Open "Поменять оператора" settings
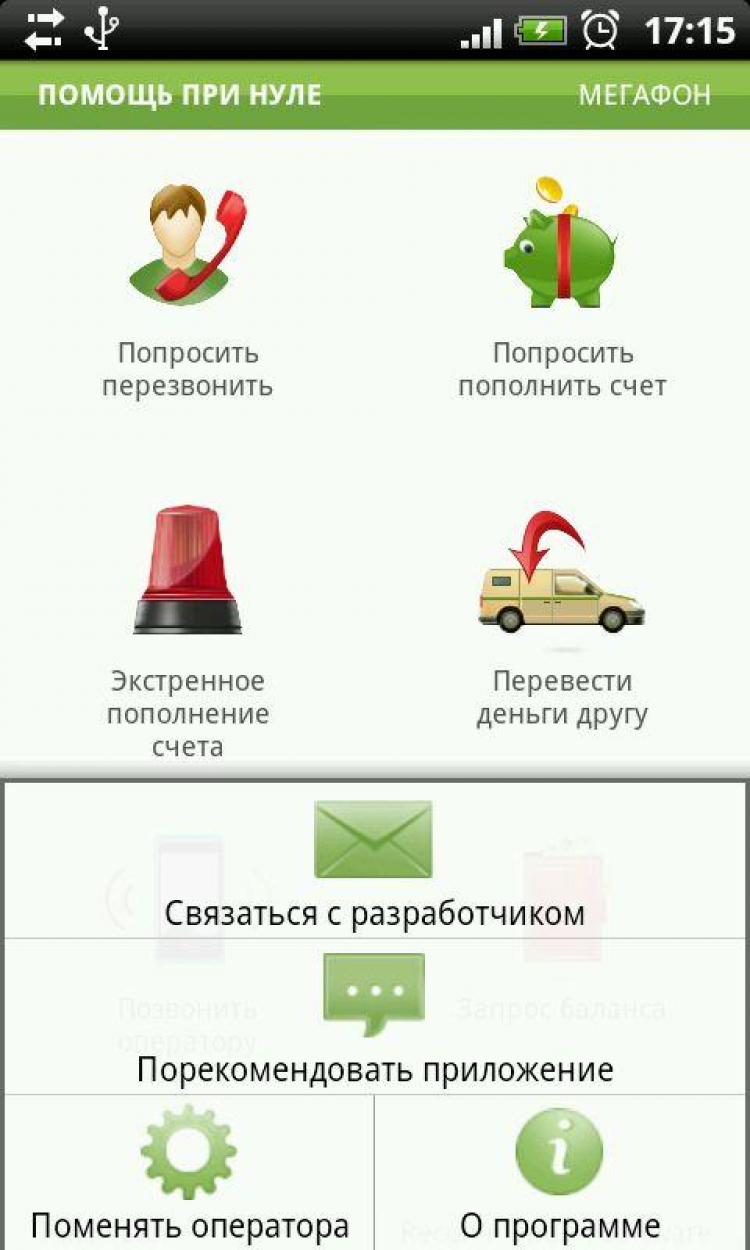The image size is (750, 1250). (189, 1170)
